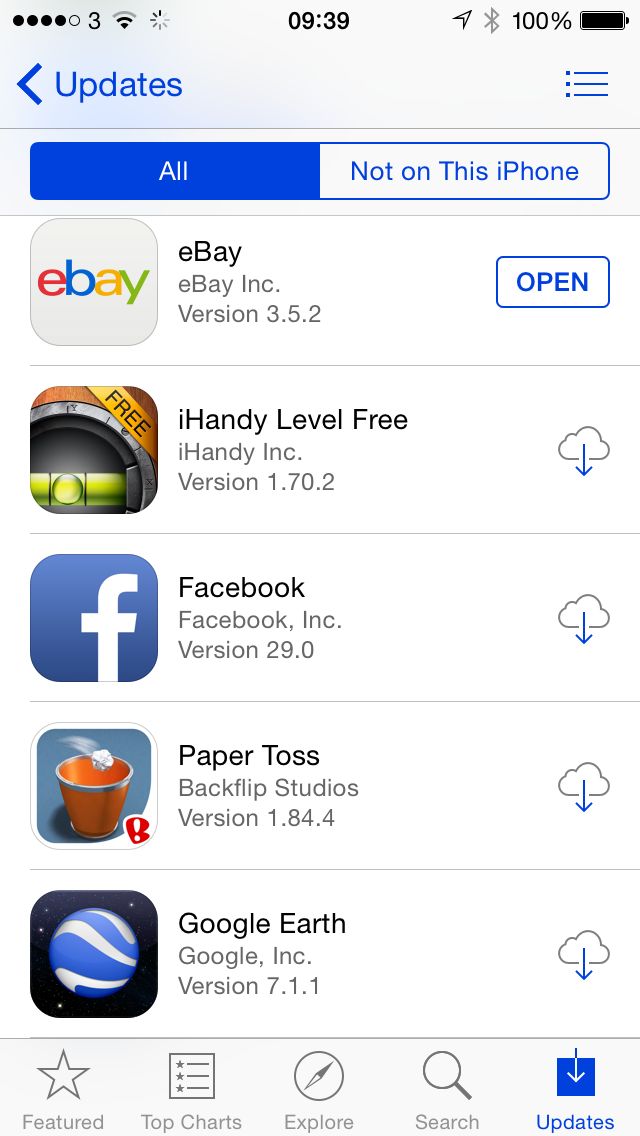Download Facebook using the cloud icon
The height and width of the screenshot is (1136, 640).
[x=583, y=619]
